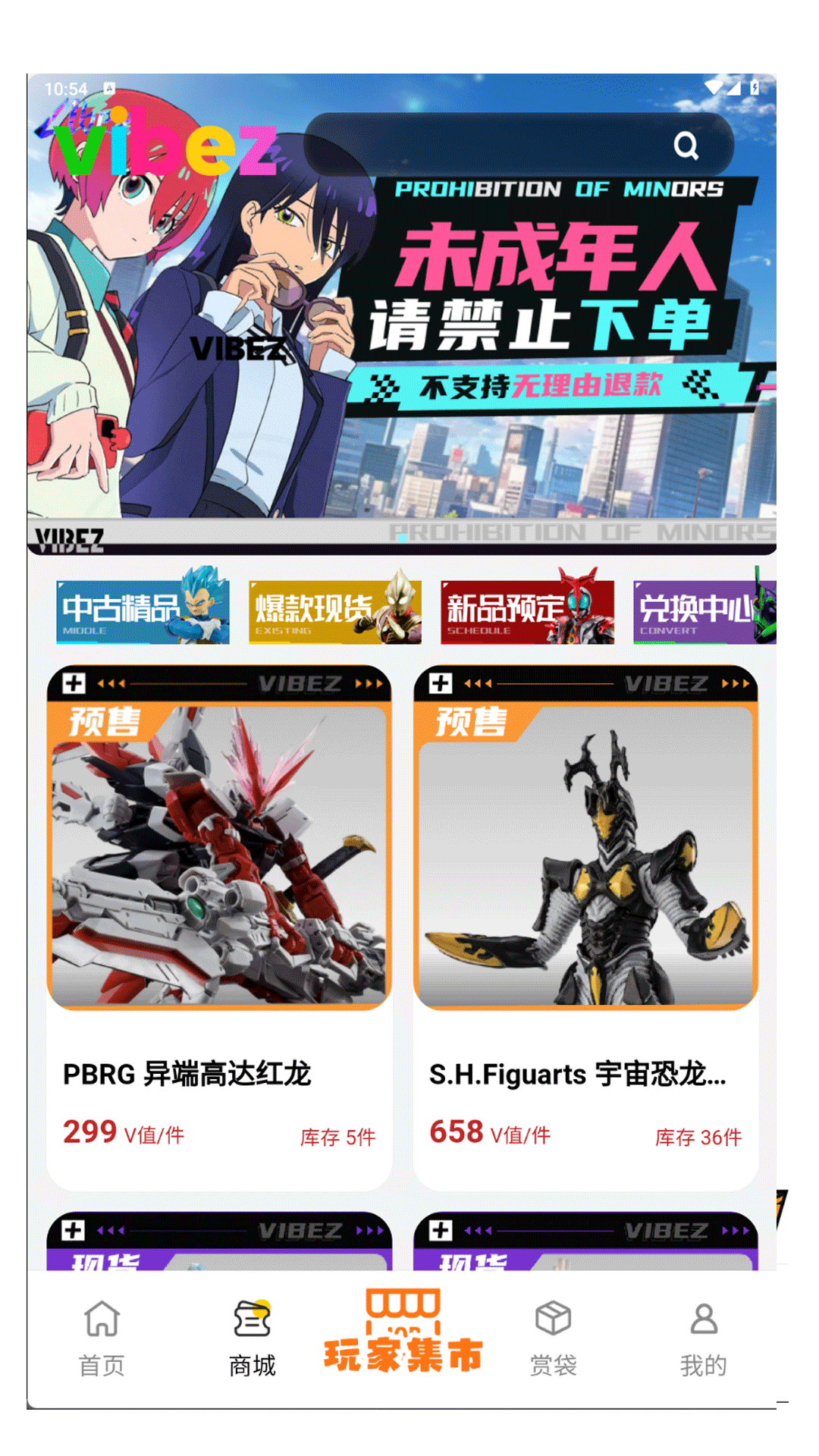Switch to the 商城 shop tab
This screenshot has height=1456, width=819.
point(251,1335)
